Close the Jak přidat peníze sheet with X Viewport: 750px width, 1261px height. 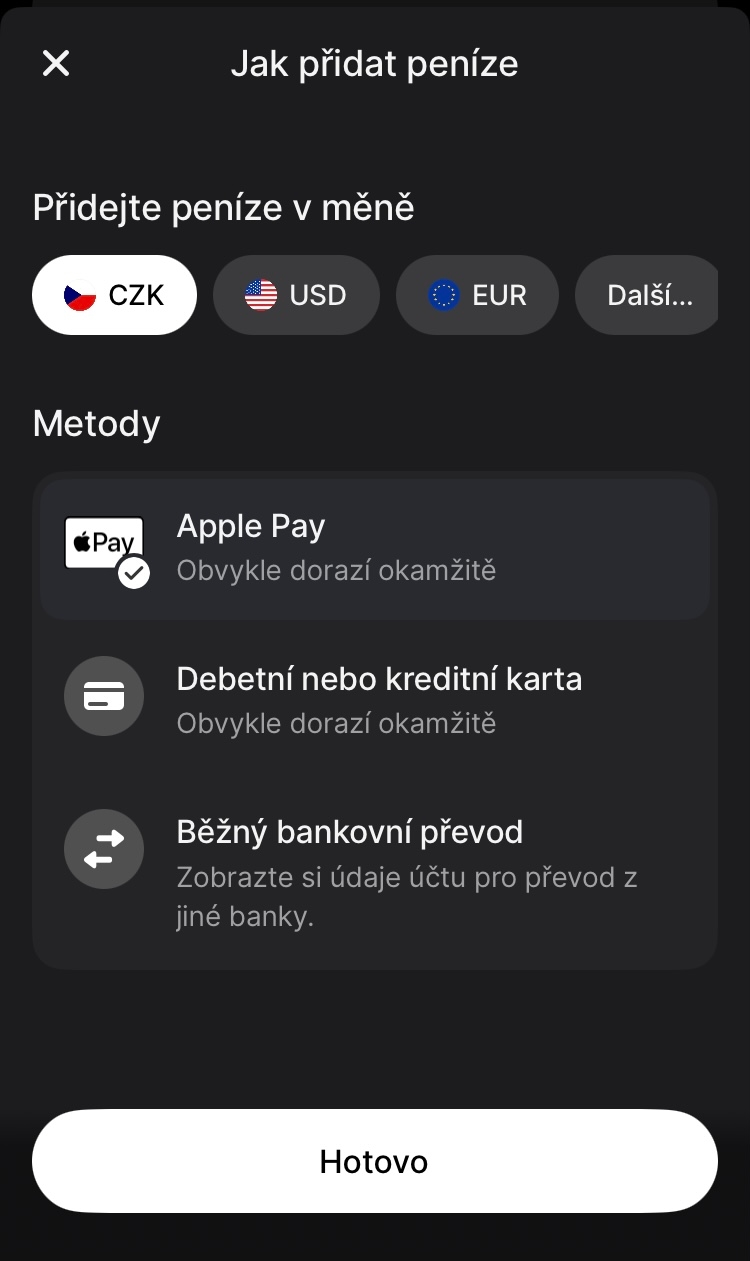(x=56, y=63)
